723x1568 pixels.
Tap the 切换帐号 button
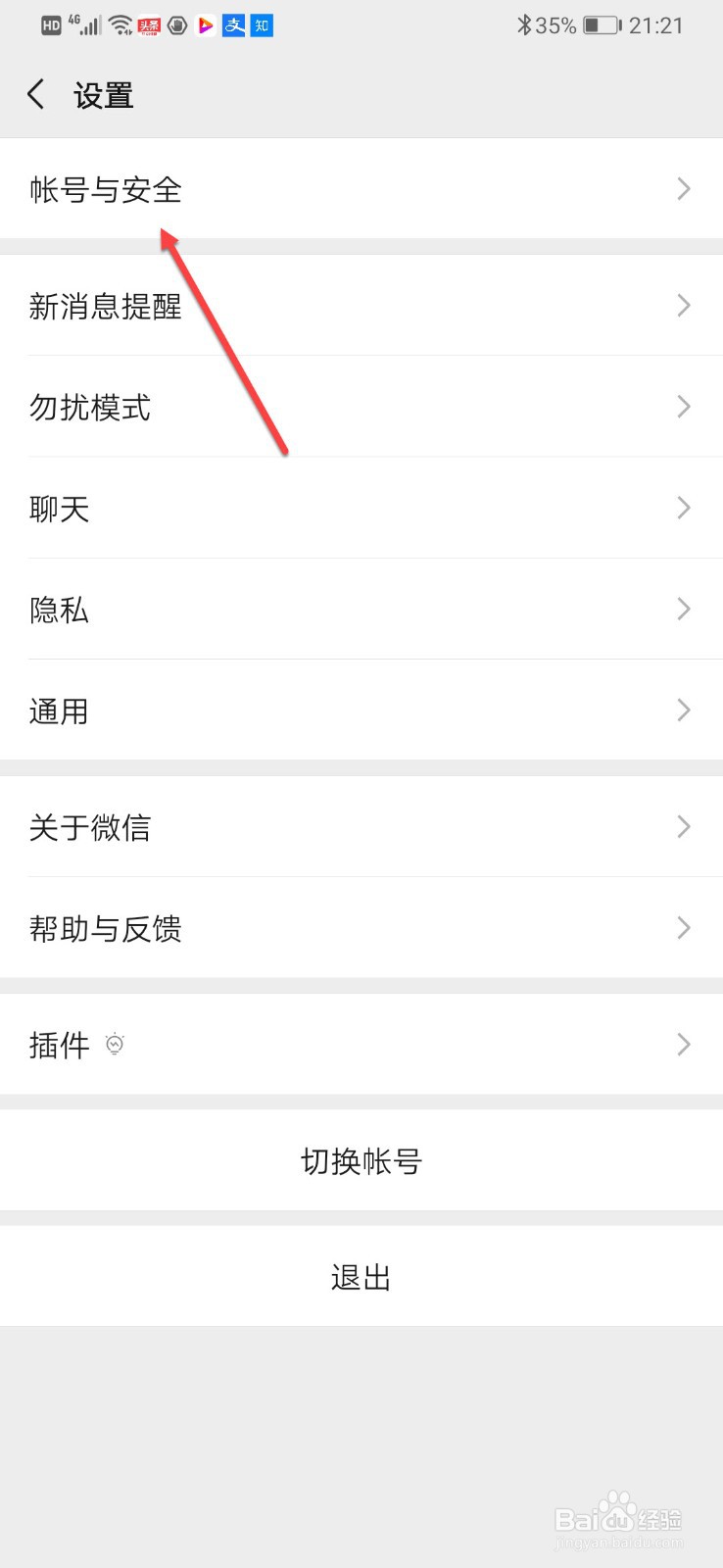361,1160
